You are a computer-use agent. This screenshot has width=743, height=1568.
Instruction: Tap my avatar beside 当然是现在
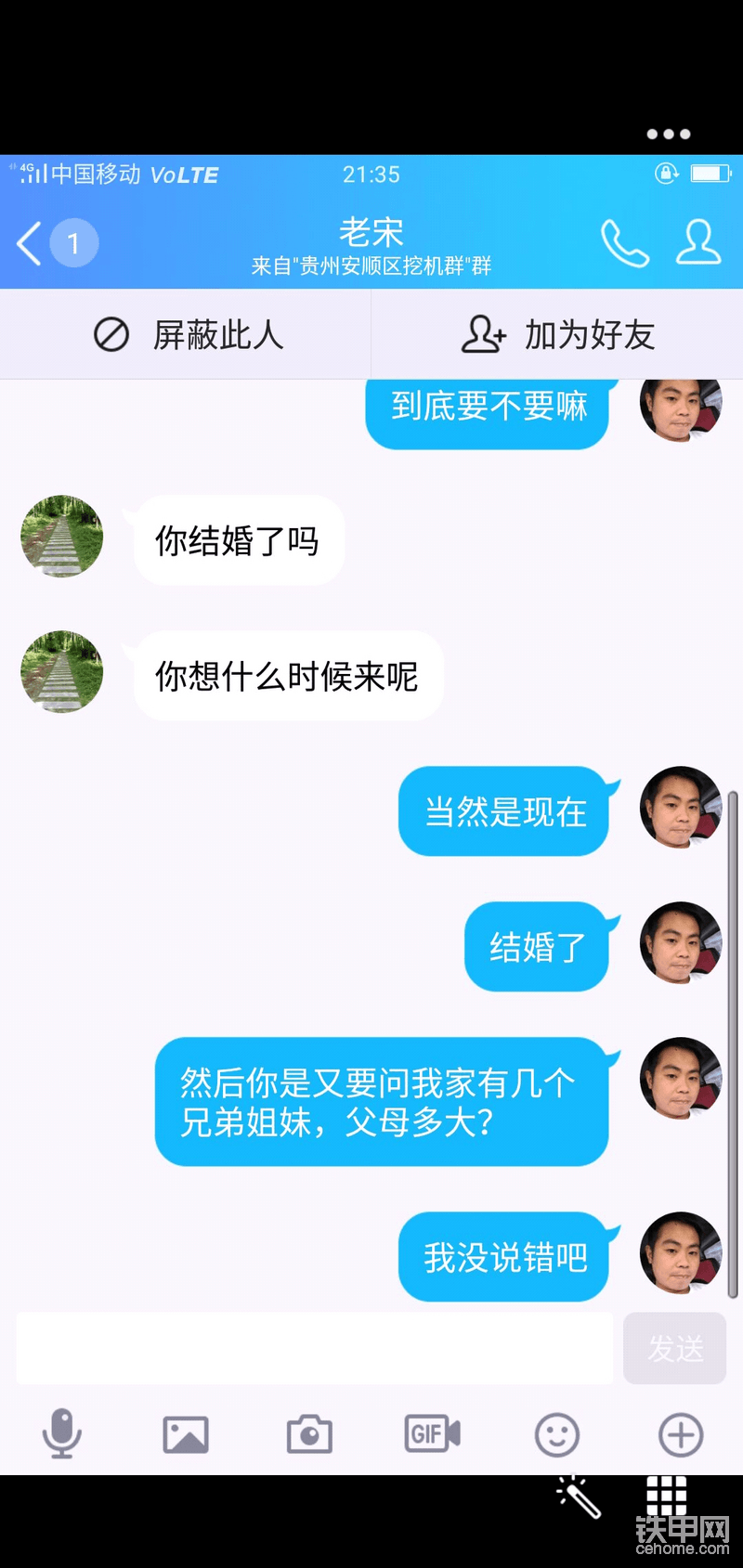coord(681,808)
